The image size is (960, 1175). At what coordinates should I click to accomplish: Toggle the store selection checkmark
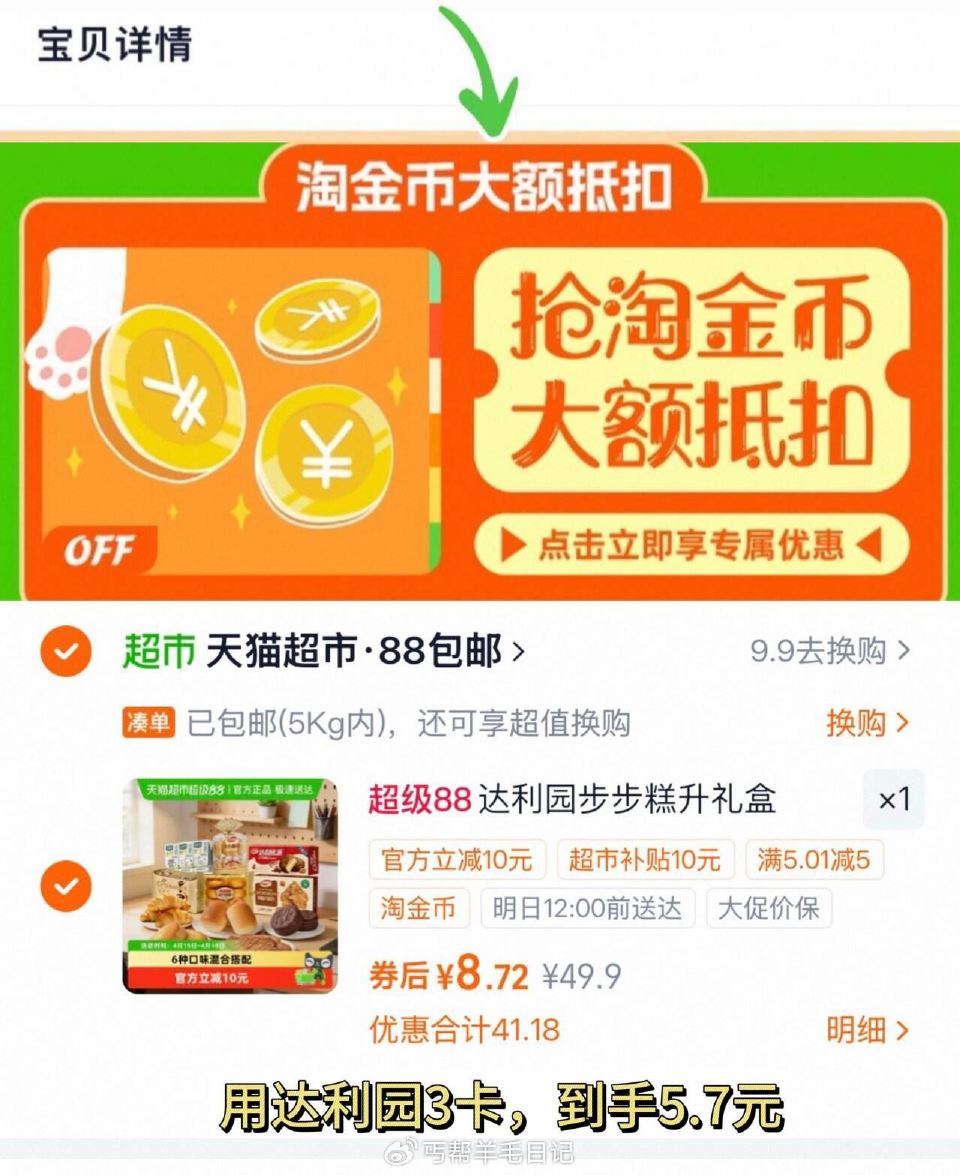coord(65,648)
